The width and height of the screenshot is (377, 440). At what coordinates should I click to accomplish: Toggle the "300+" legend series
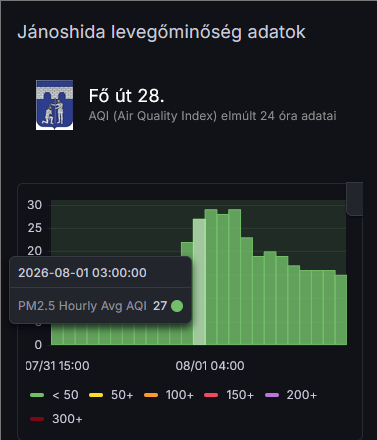coord(56,419)
